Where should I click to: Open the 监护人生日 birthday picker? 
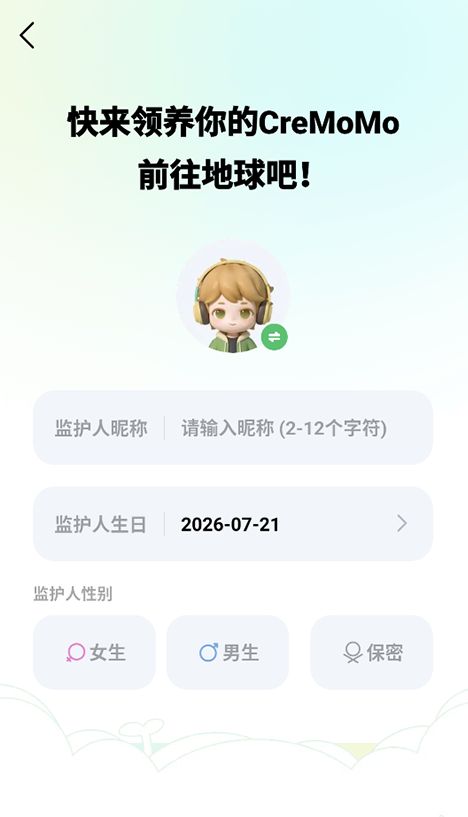(233, 524)
